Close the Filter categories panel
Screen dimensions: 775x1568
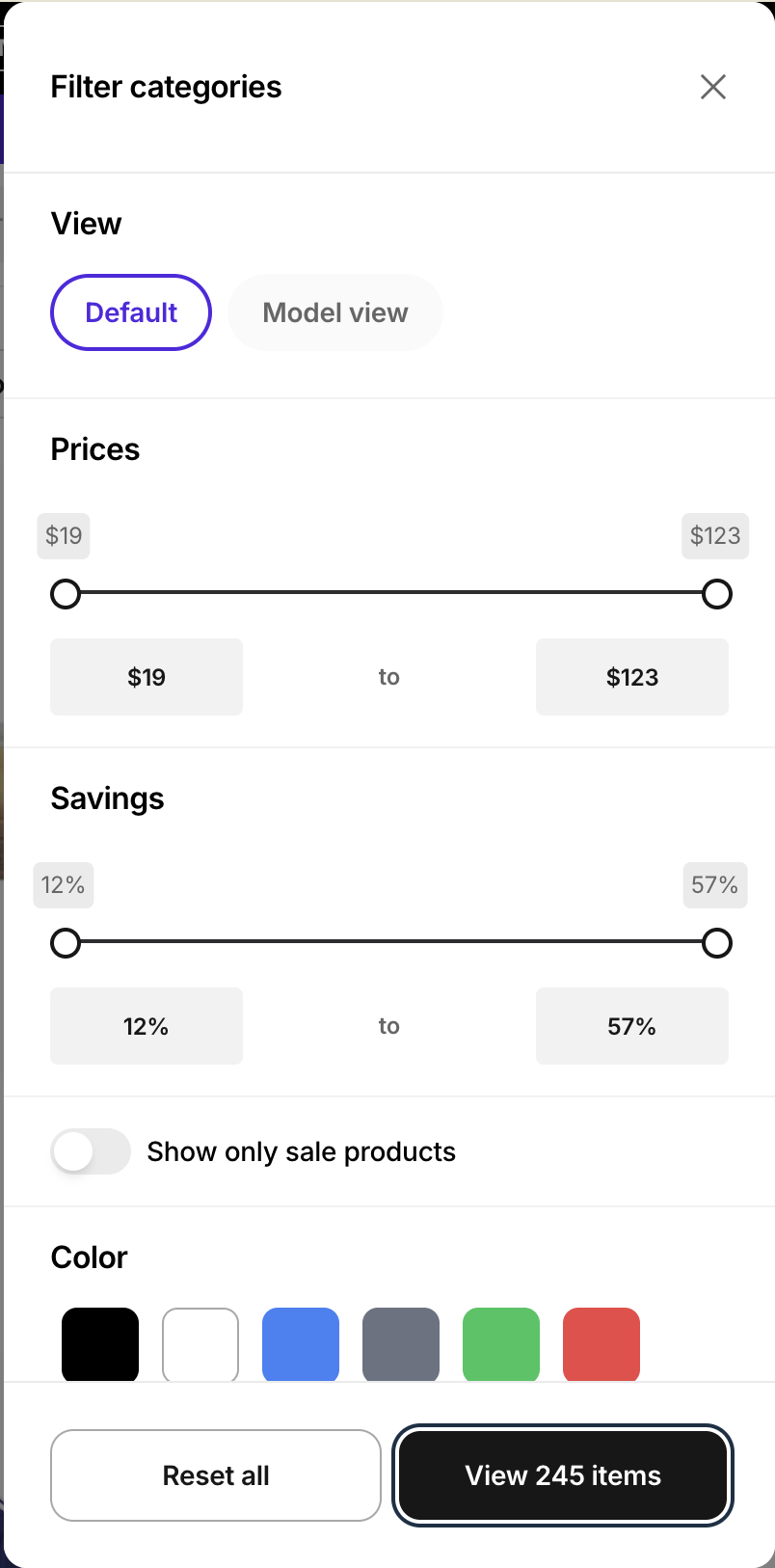(x=712, y=87)
